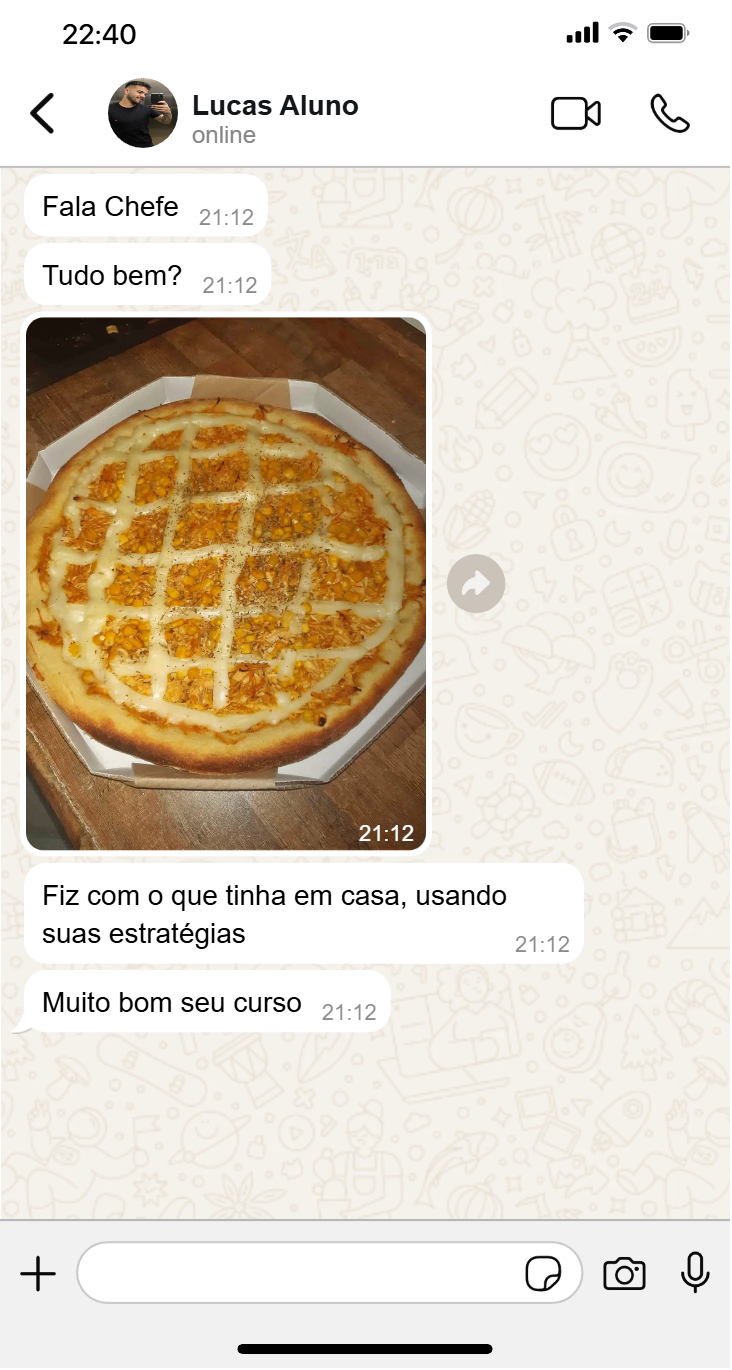The width and height of the screenshot is (732, 1370).
Task: Start a voice call with Lucas Aluno
Action: pyautogui.click(x=669, y=114)
